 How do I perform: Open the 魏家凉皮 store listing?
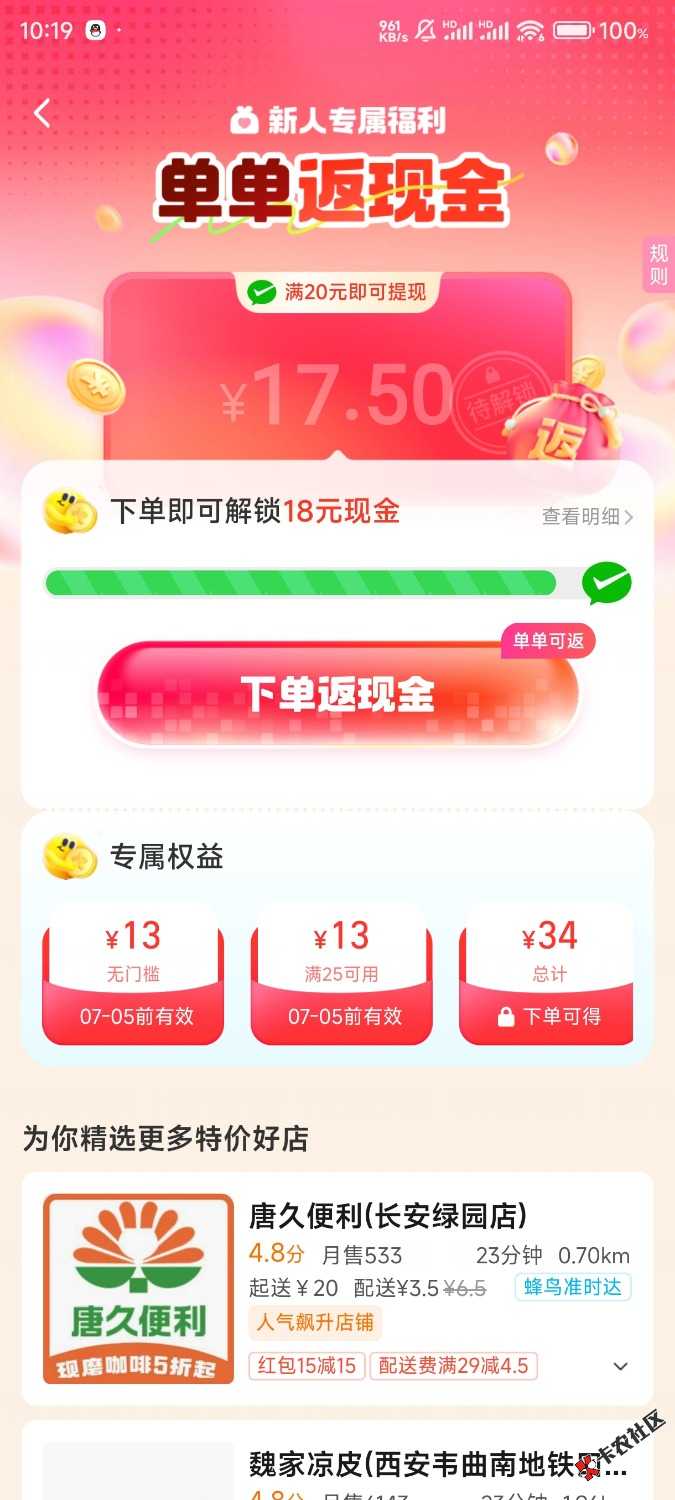click(x=438, y=1466)
